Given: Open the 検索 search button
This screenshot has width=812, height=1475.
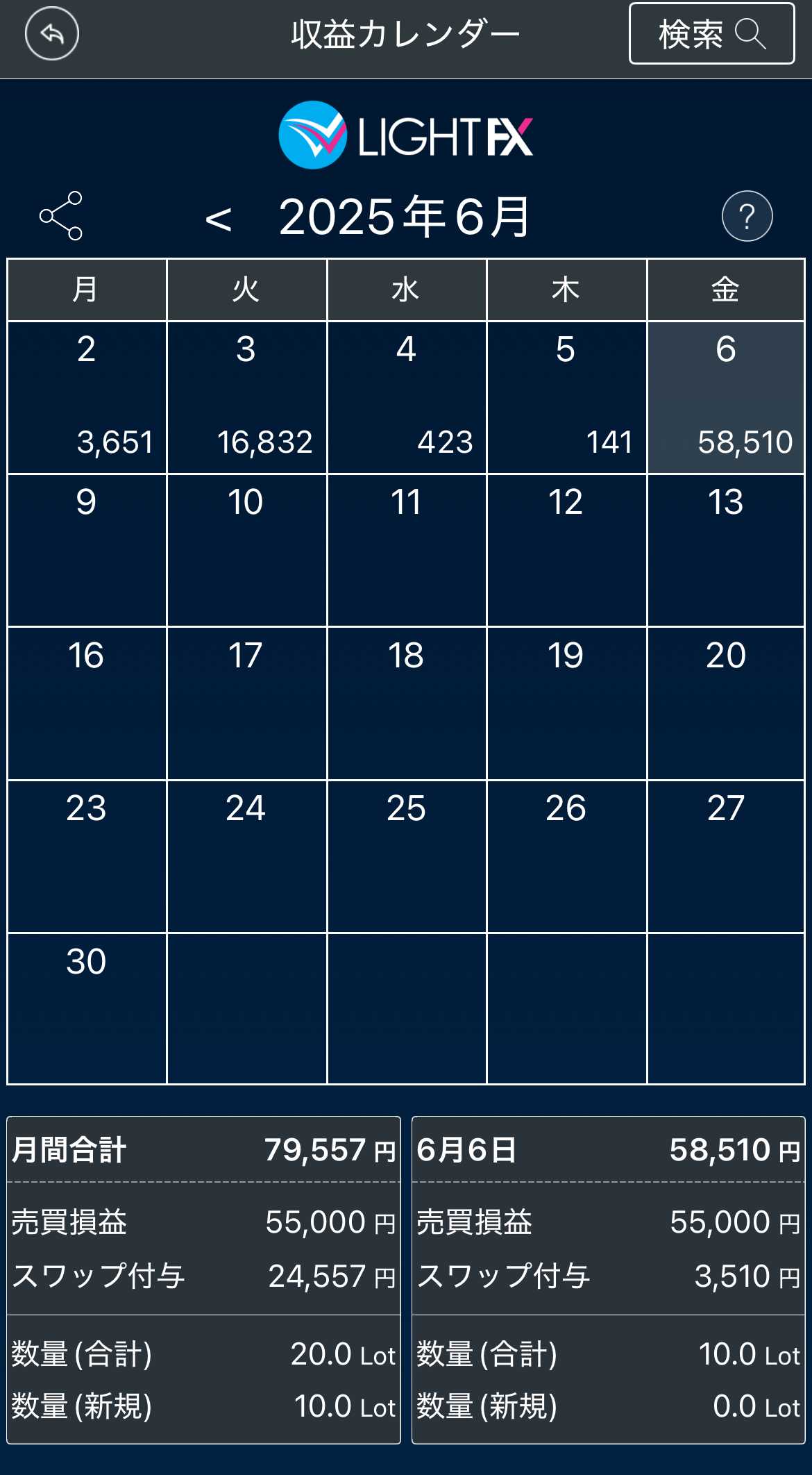Looking at the screenshot, I should tap(711, 33).
